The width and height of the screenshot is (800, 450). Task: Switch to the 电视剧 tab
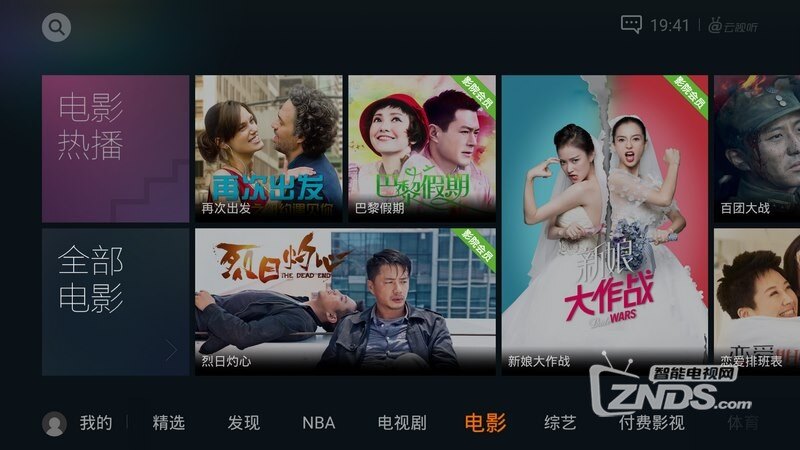coord(402,423)
